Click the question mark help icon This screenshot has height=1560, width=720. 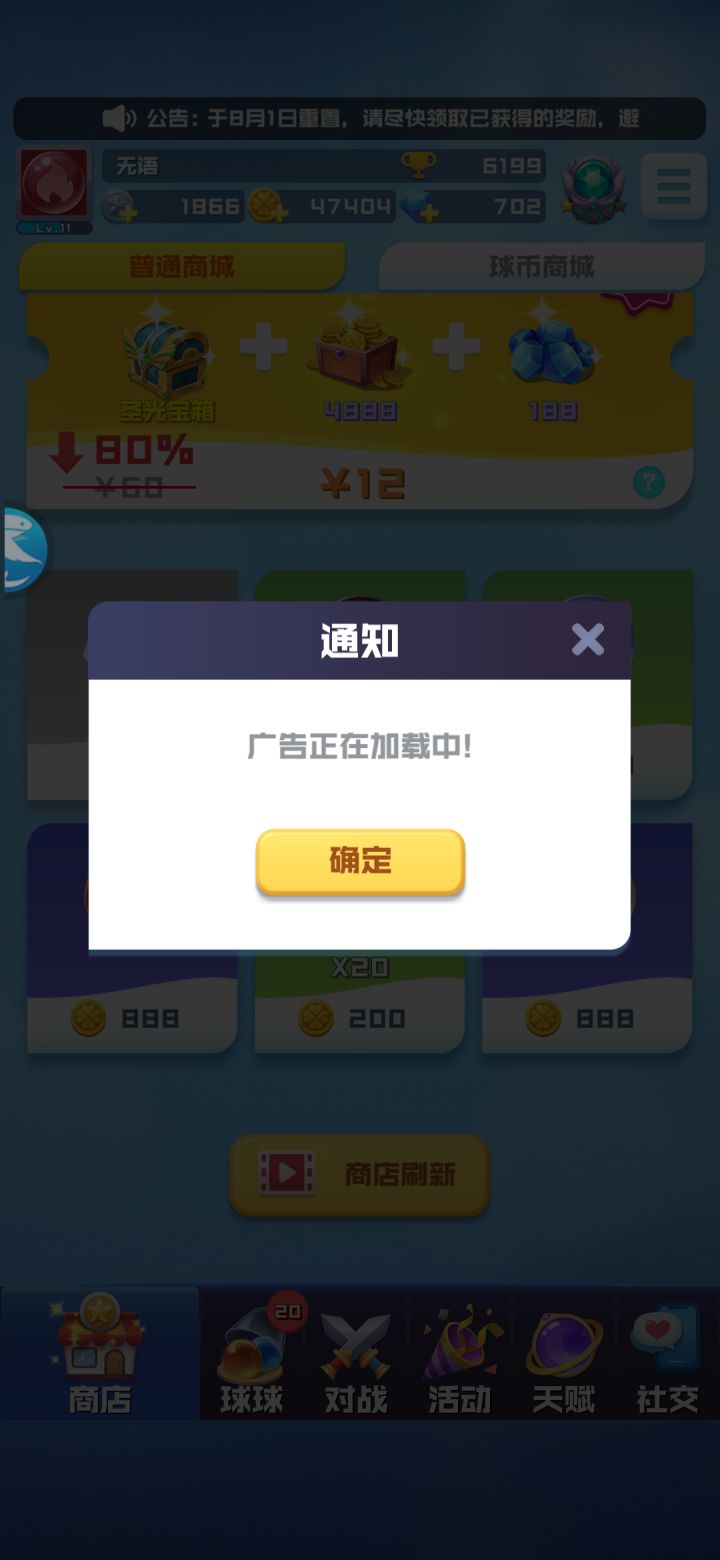(650, 482)
